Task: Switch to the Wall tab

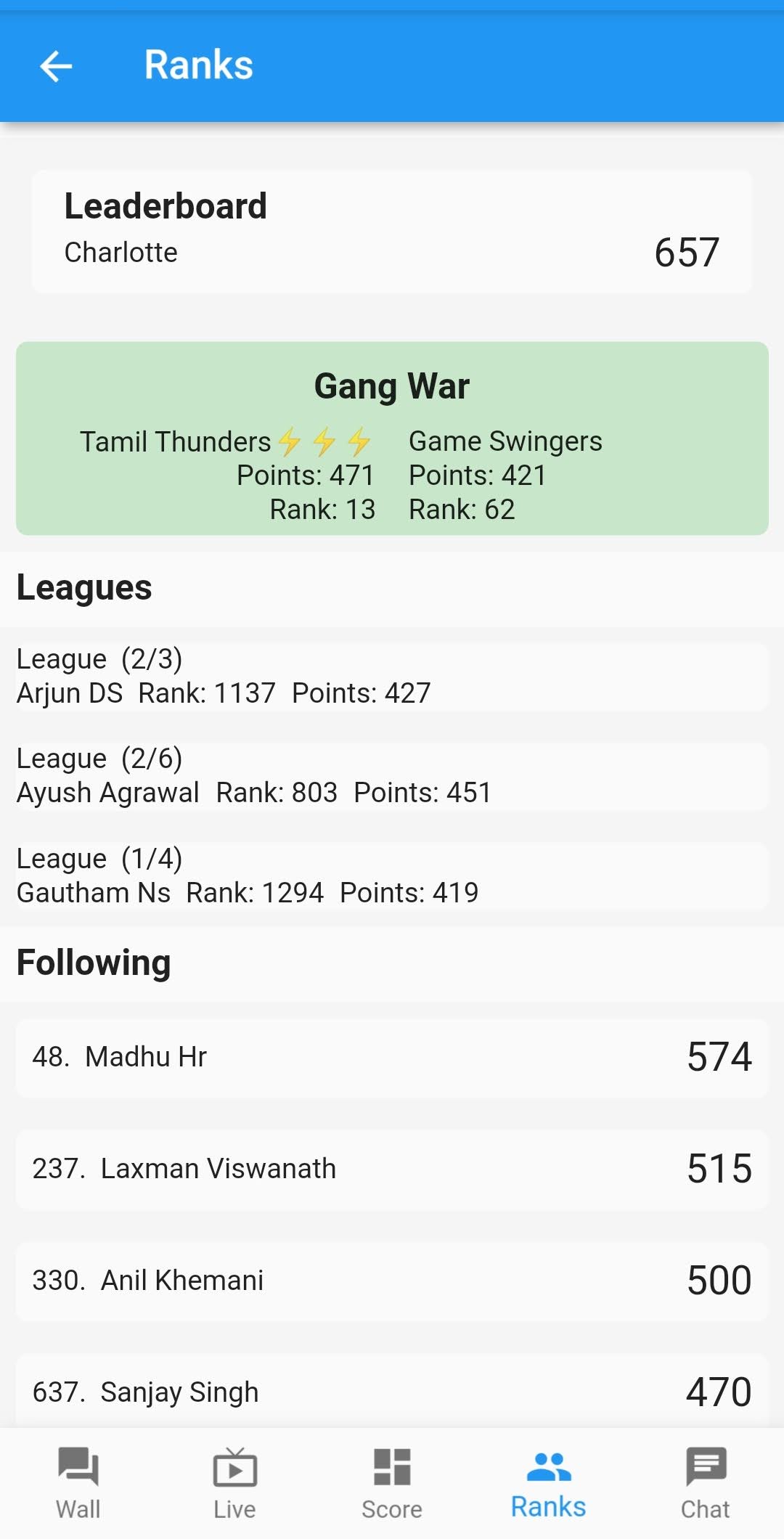Action: 78,1482
